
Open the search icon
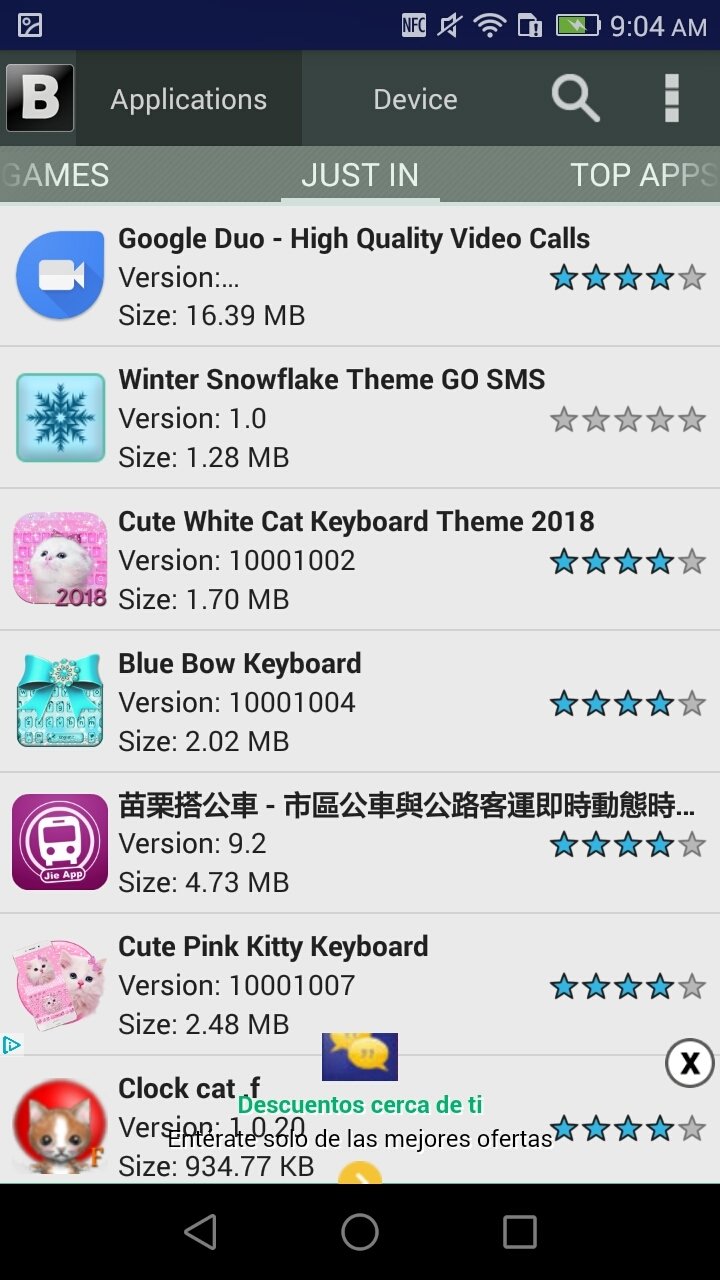point(575,99)
